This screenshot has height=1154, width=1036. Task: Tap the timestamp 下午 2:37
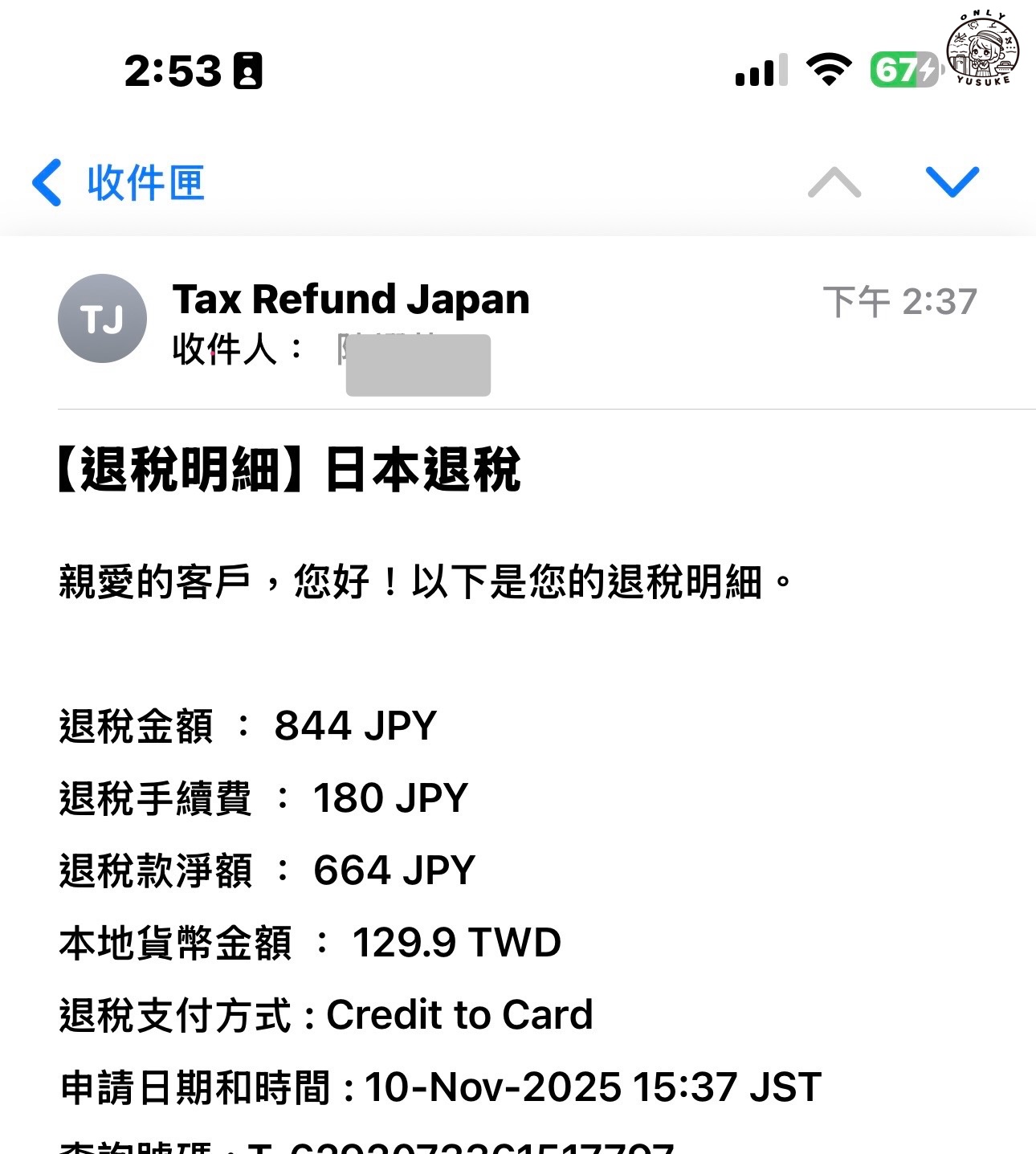click(901, 301)
